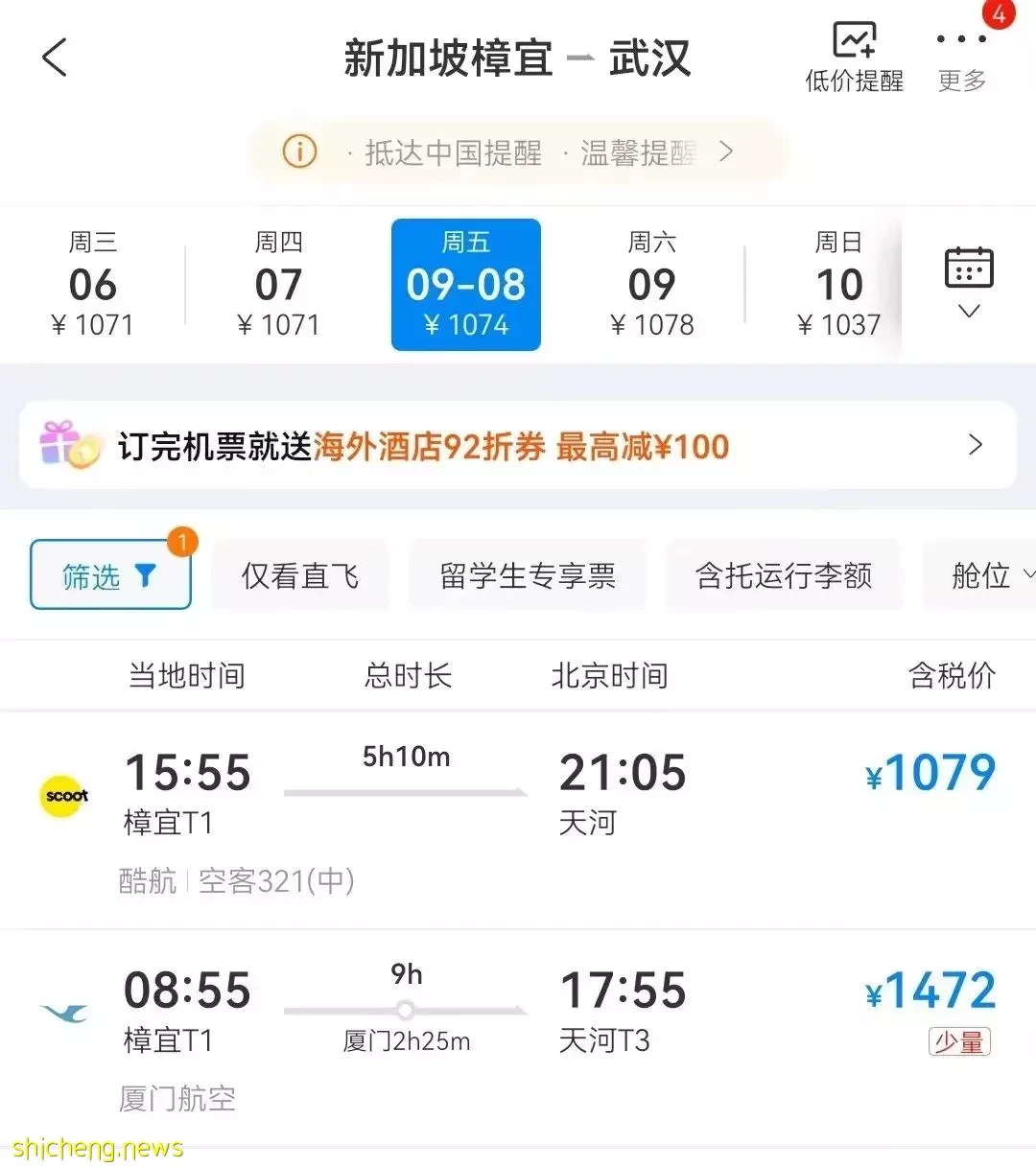1036x1167 pixels.
Task: Open the 海外酒店92折券 promo banner
Action: tap(518, 446)
